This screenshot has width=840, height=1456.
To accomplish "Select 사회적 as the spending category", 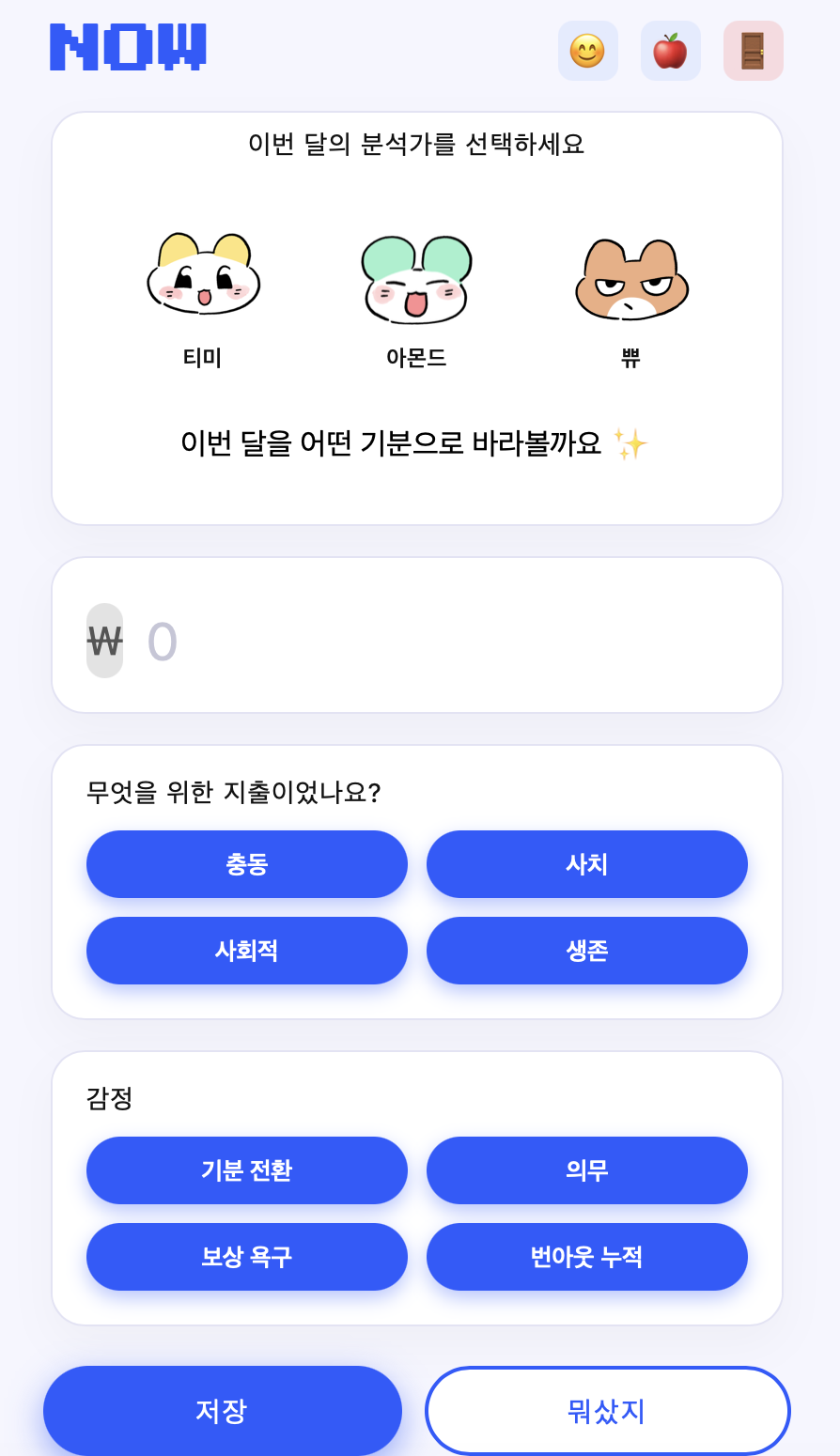I will [x=247, y=951].
